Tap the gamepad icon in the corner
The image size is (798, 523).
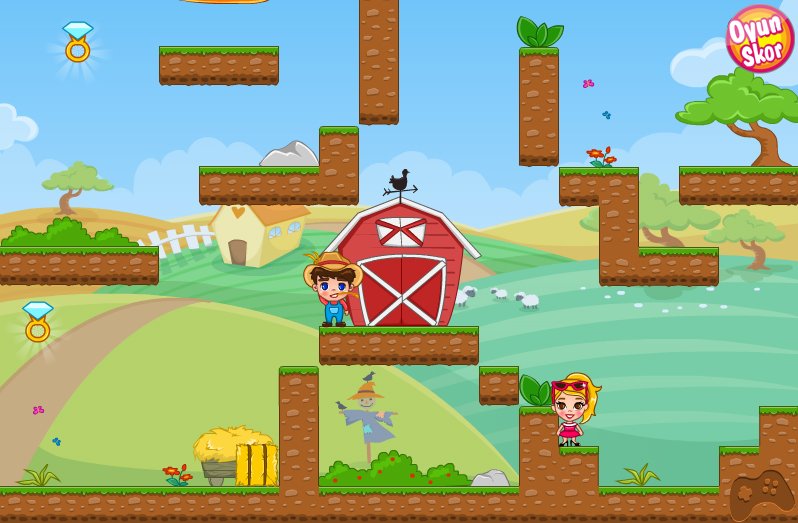[x=761, y=494]
